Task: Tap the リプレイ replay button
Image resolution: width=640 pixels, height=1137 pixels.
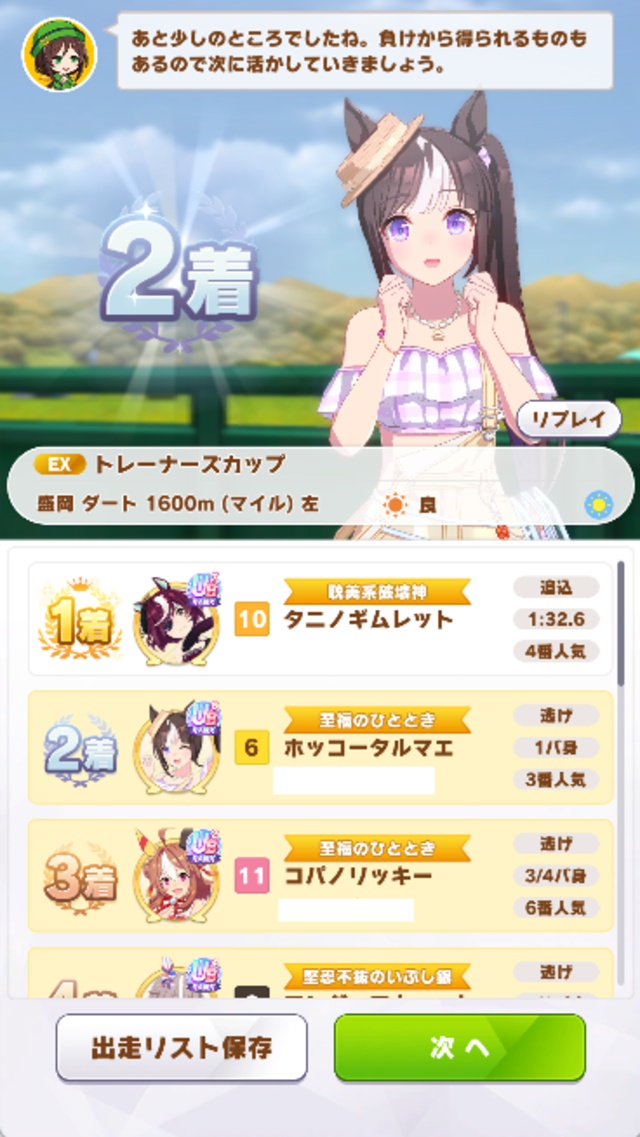Action: click(x=568, y=419)
